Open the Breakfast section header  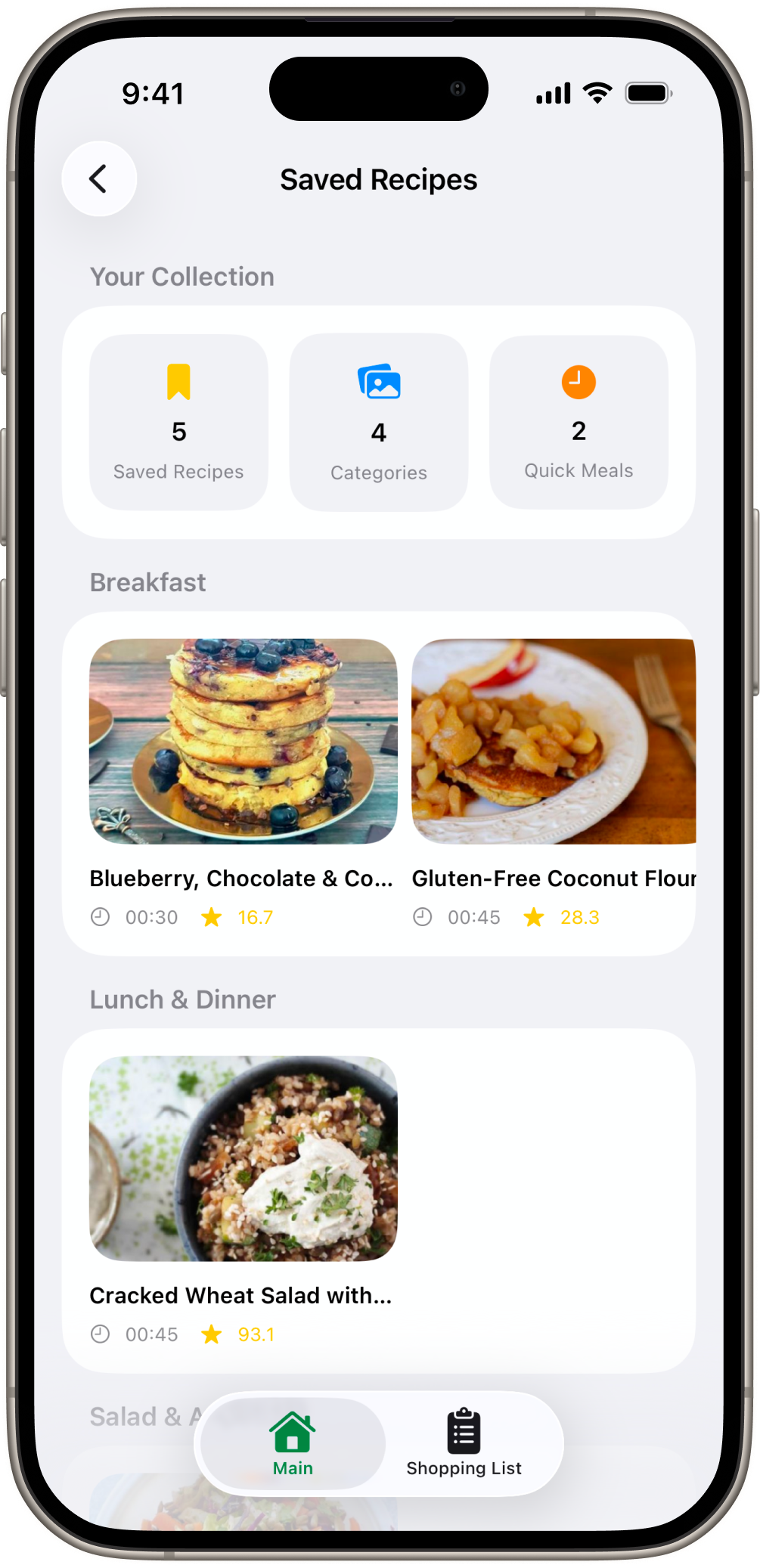[x=148, y=582]
